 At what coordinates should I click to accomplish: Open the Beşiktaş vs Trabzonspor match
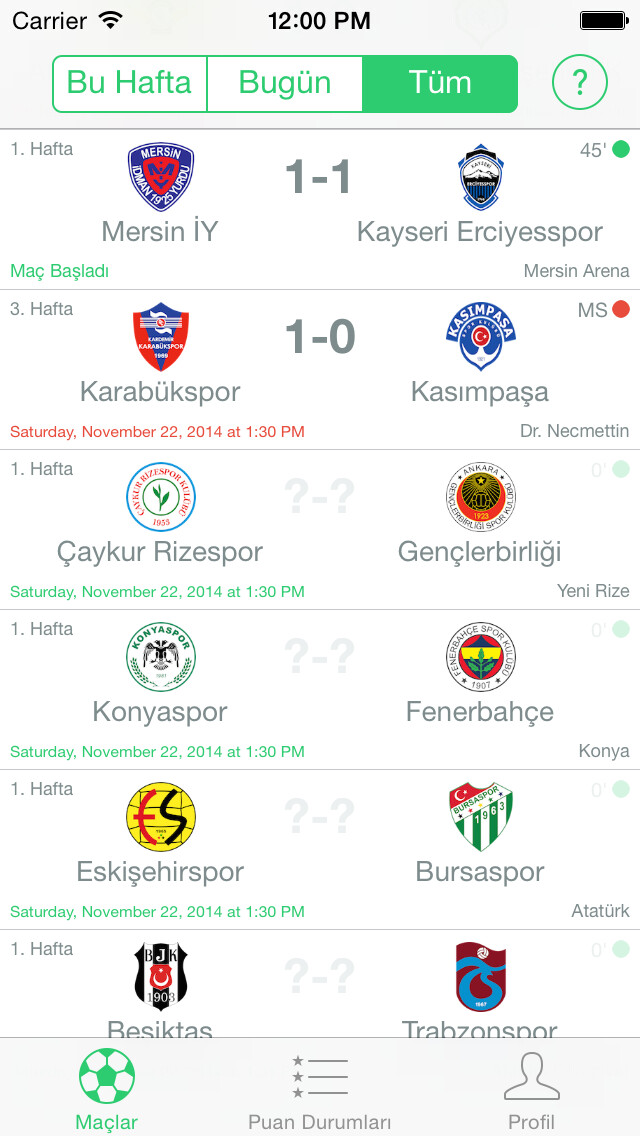tap(320, 984)
